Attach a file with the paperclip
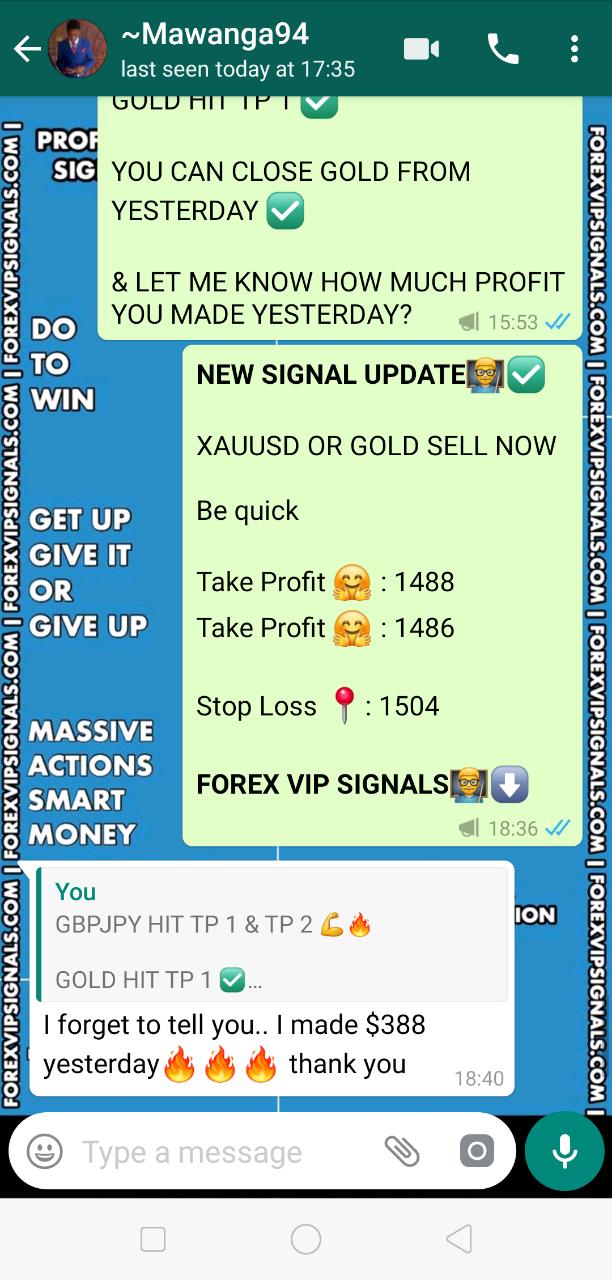The image size is (612, 1280). click(x=402, y=1151)
